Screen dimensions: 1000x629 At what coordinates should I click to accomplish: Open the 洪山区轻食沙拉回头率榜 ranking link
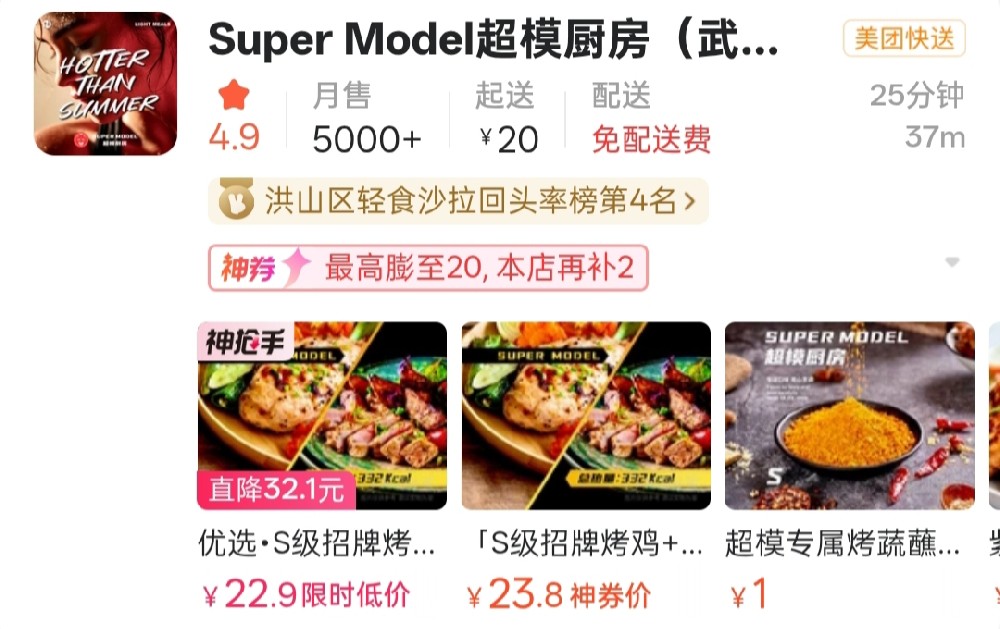click(458, 202)
